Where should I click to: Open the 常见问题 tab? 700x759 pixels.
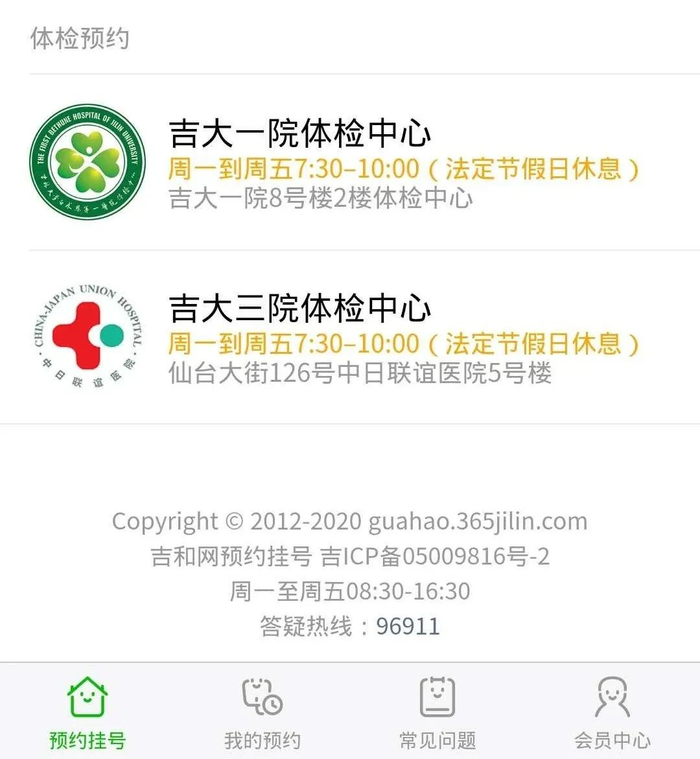[437, 713]
